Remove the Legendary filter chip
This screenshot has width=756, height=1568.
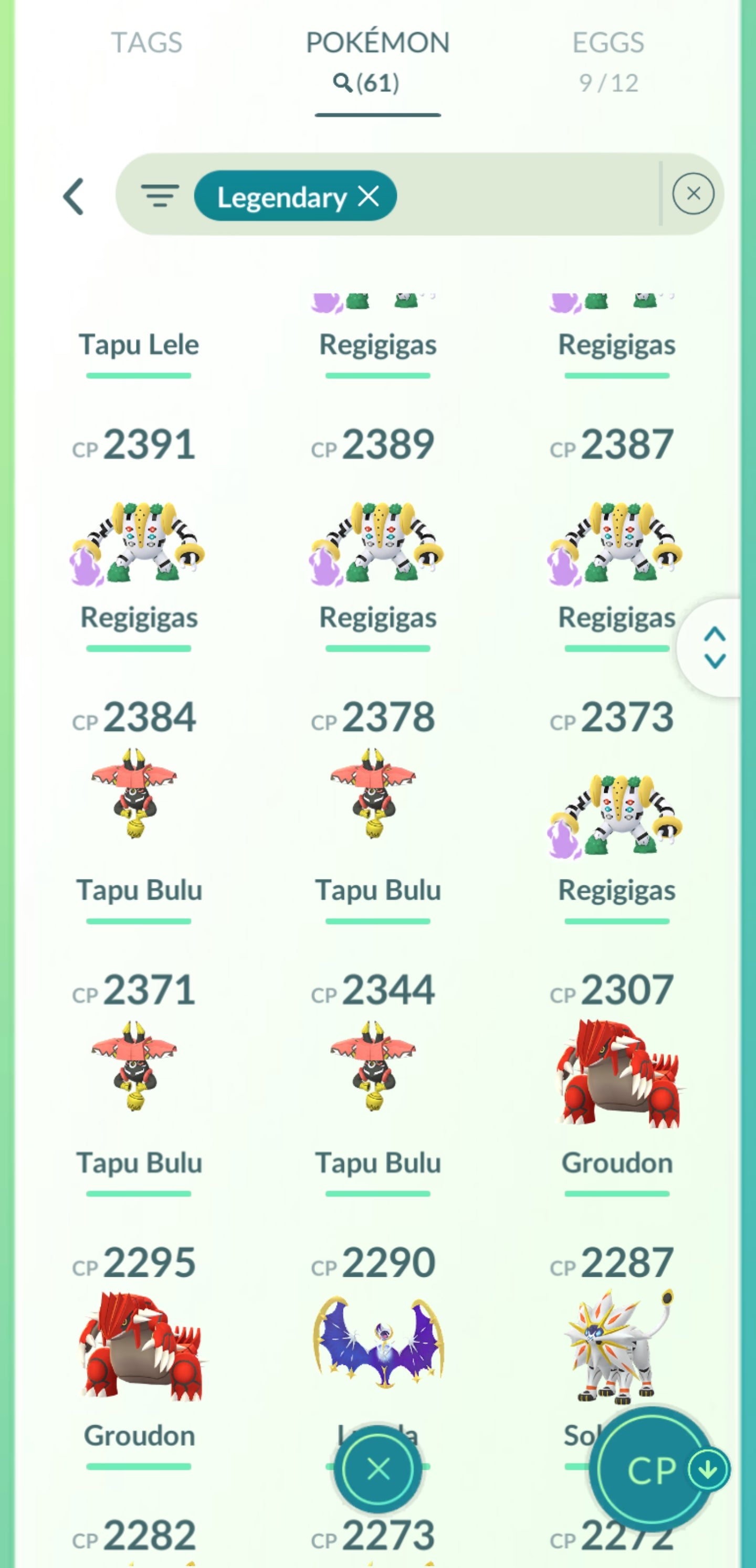pos(369,196)
